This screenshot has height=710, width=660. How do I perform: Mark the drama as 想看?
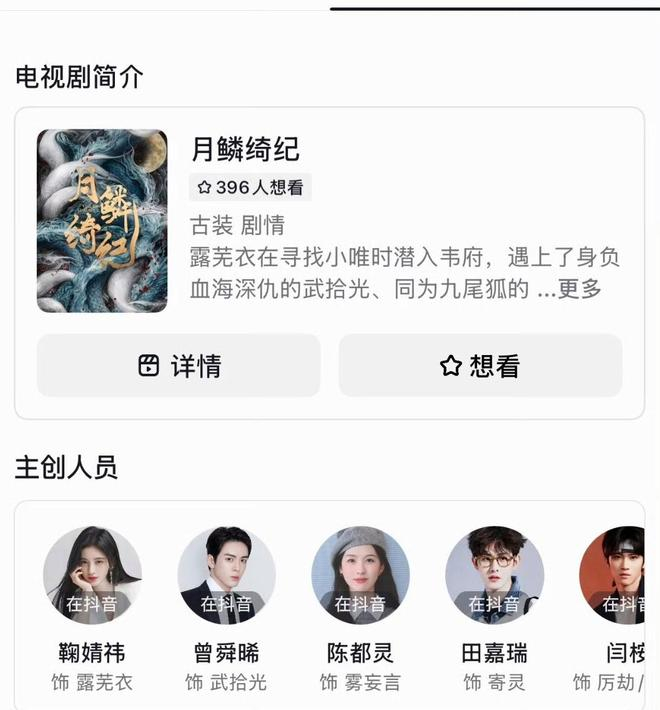tap(480, 366)
